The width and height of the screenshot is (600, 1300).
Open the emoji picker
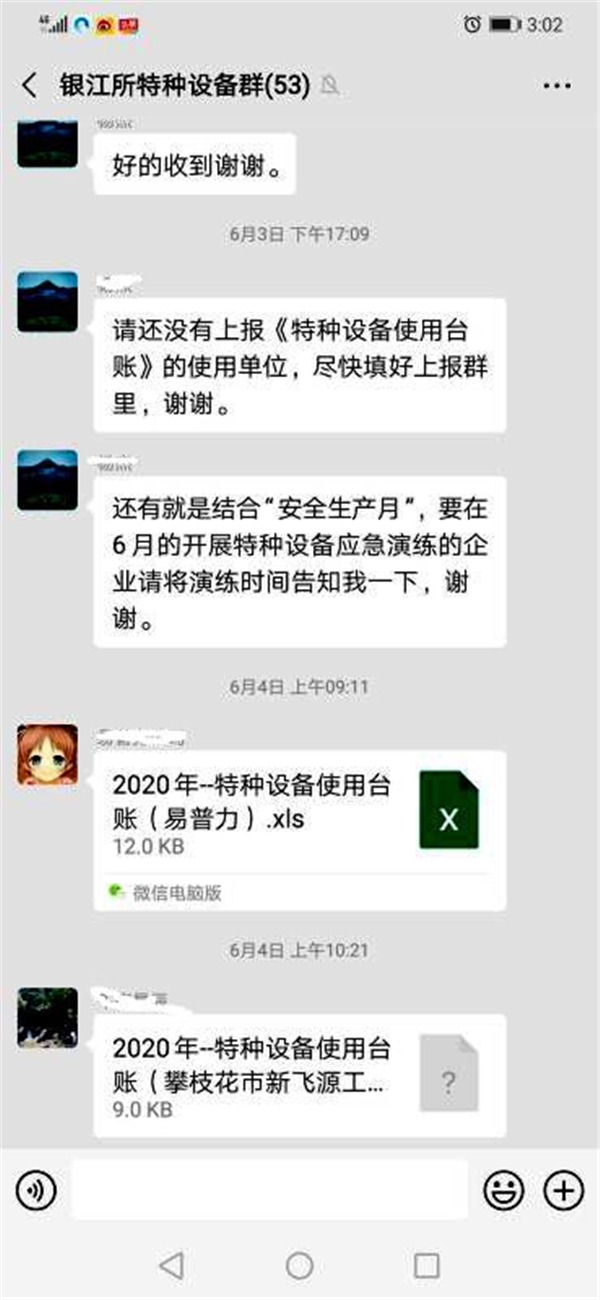click(x=504, y=1190)
